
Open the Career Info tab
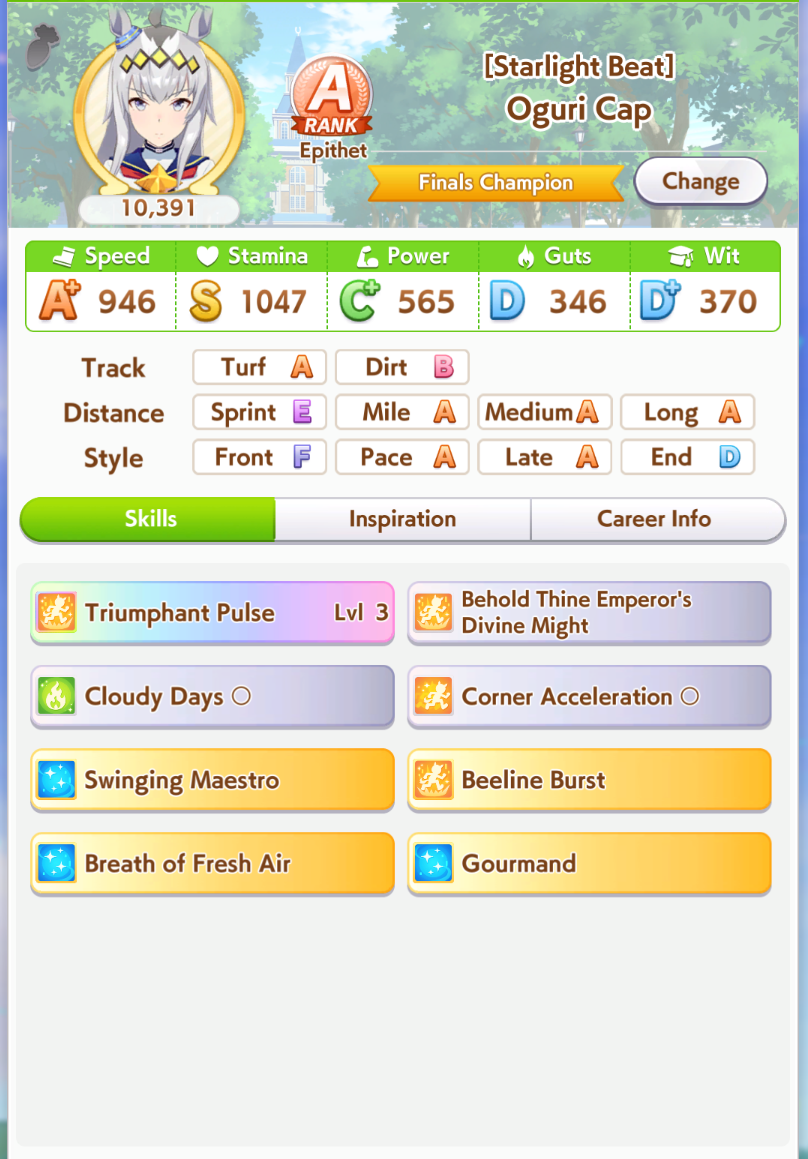(654, 519)
